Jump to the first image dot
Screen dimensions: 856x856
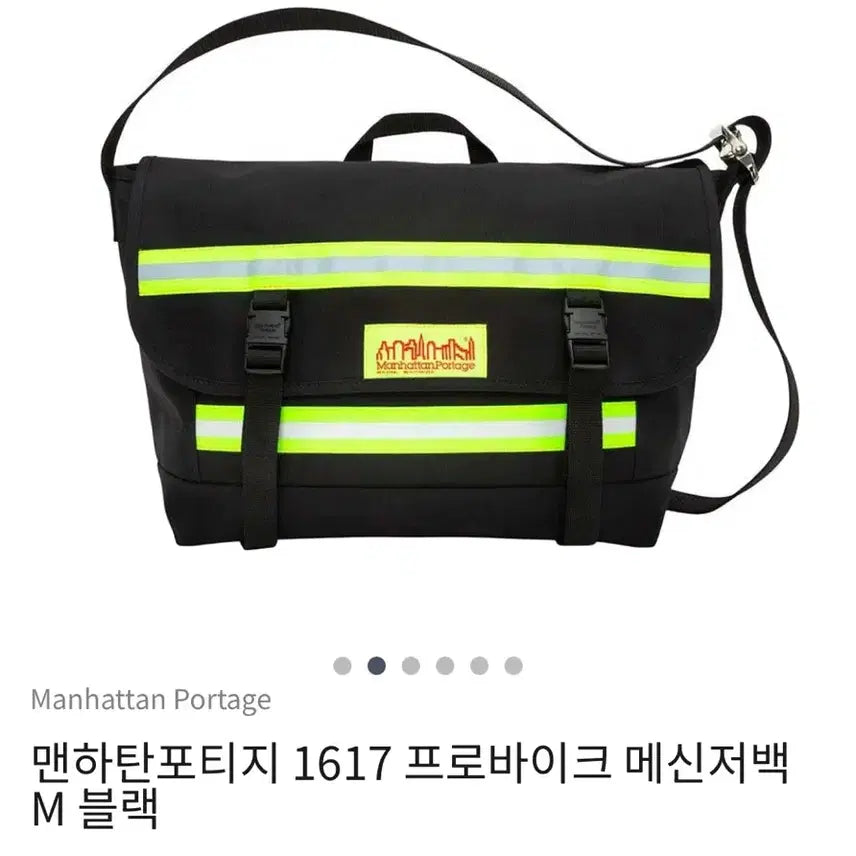pyautogui.click(x=342, y=666)
